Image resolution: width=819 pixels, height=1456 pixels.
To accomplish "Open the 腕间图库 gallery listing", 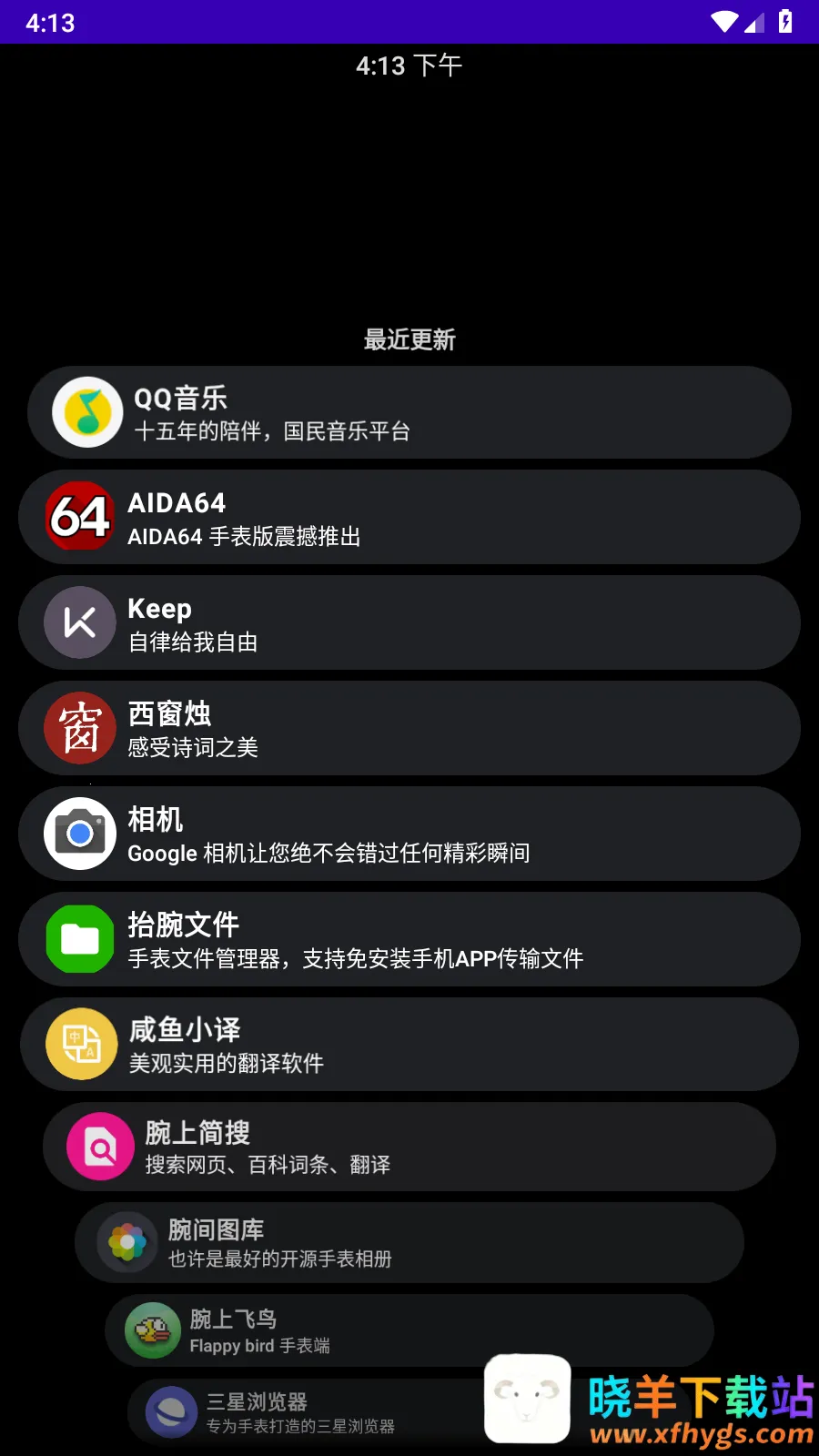I will tap(409, 1243).
